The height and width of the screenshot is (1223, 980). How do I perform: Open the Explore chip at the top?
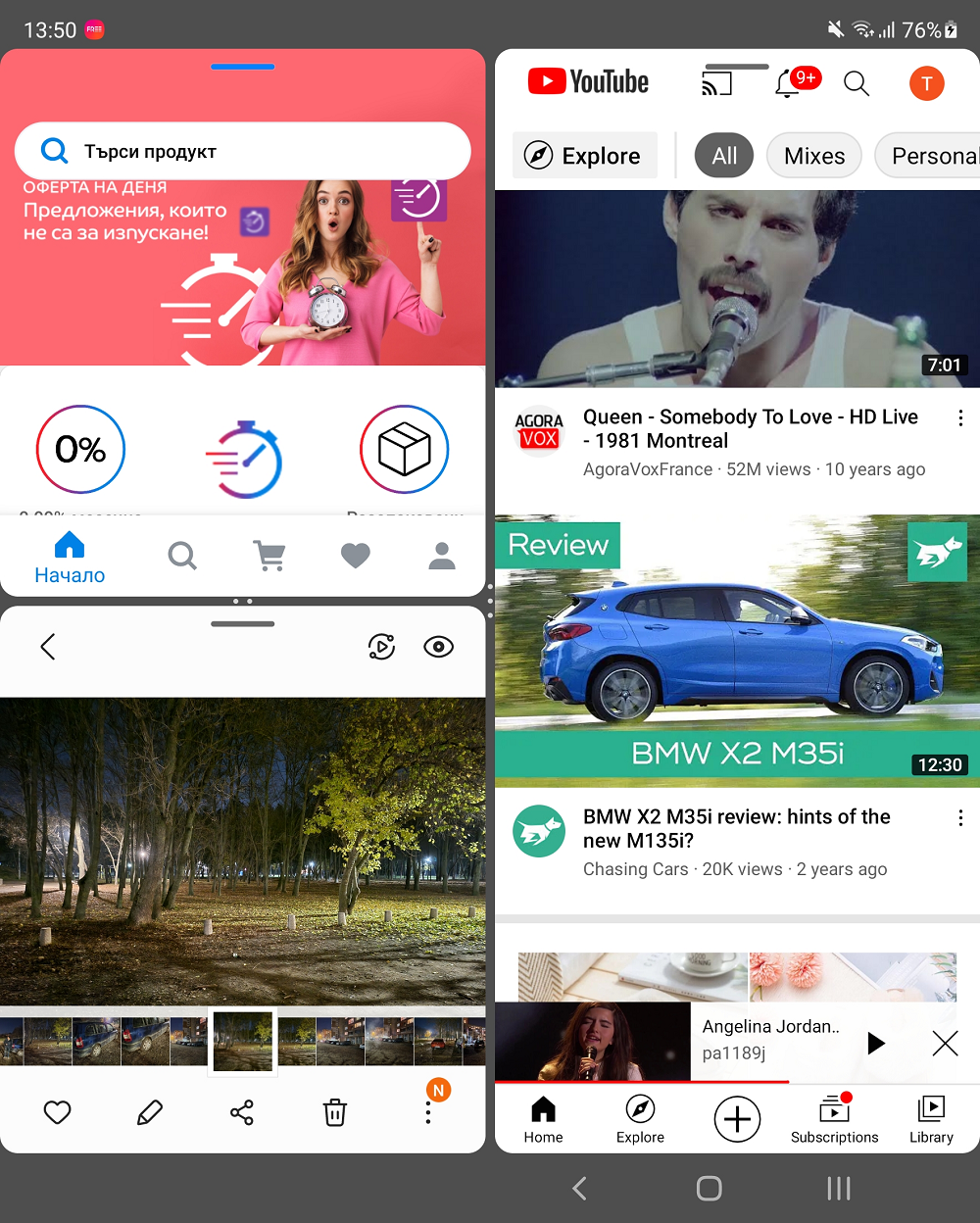tap(585, 156)
